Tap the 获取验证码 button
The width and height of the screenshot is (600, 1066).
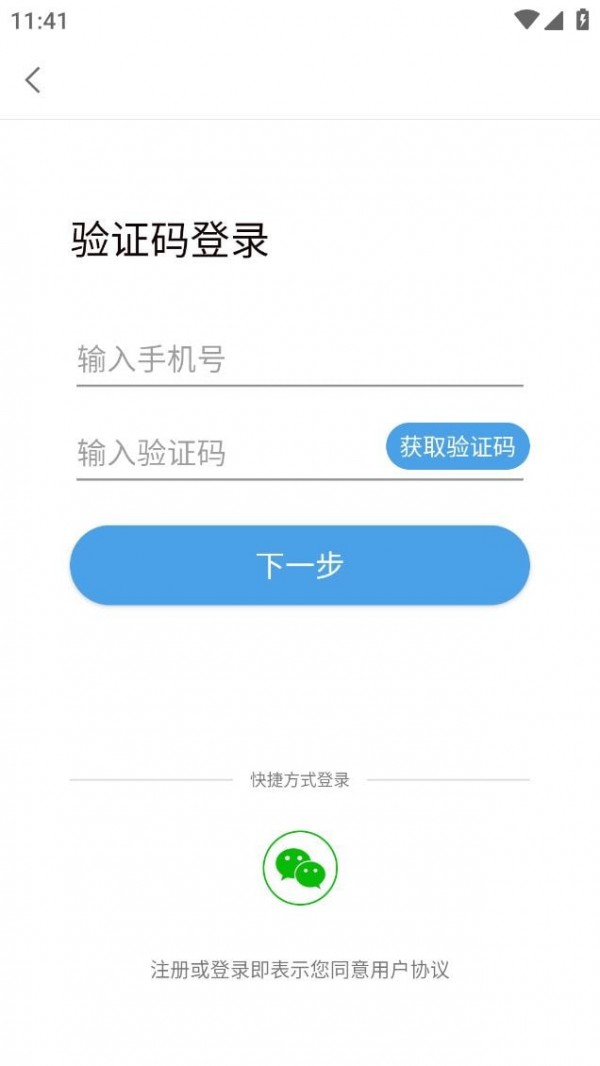click(457, 446)
